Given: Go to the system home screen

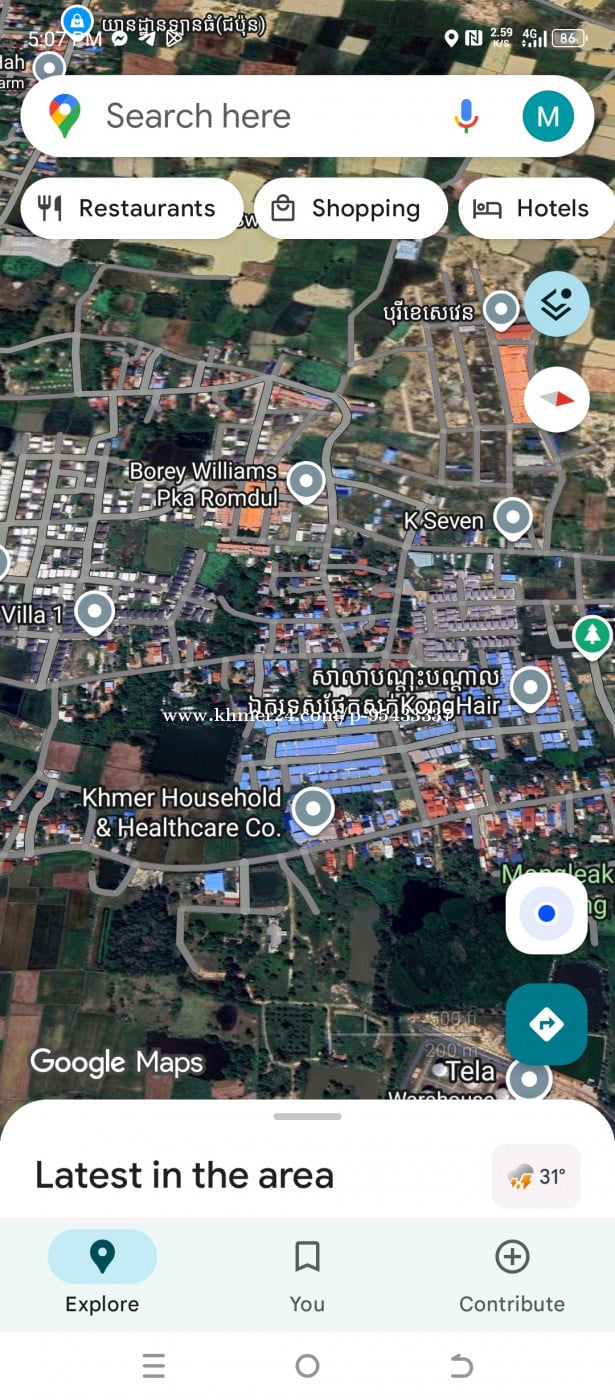Looking at the screenshot, I should tap(307, 1365).
